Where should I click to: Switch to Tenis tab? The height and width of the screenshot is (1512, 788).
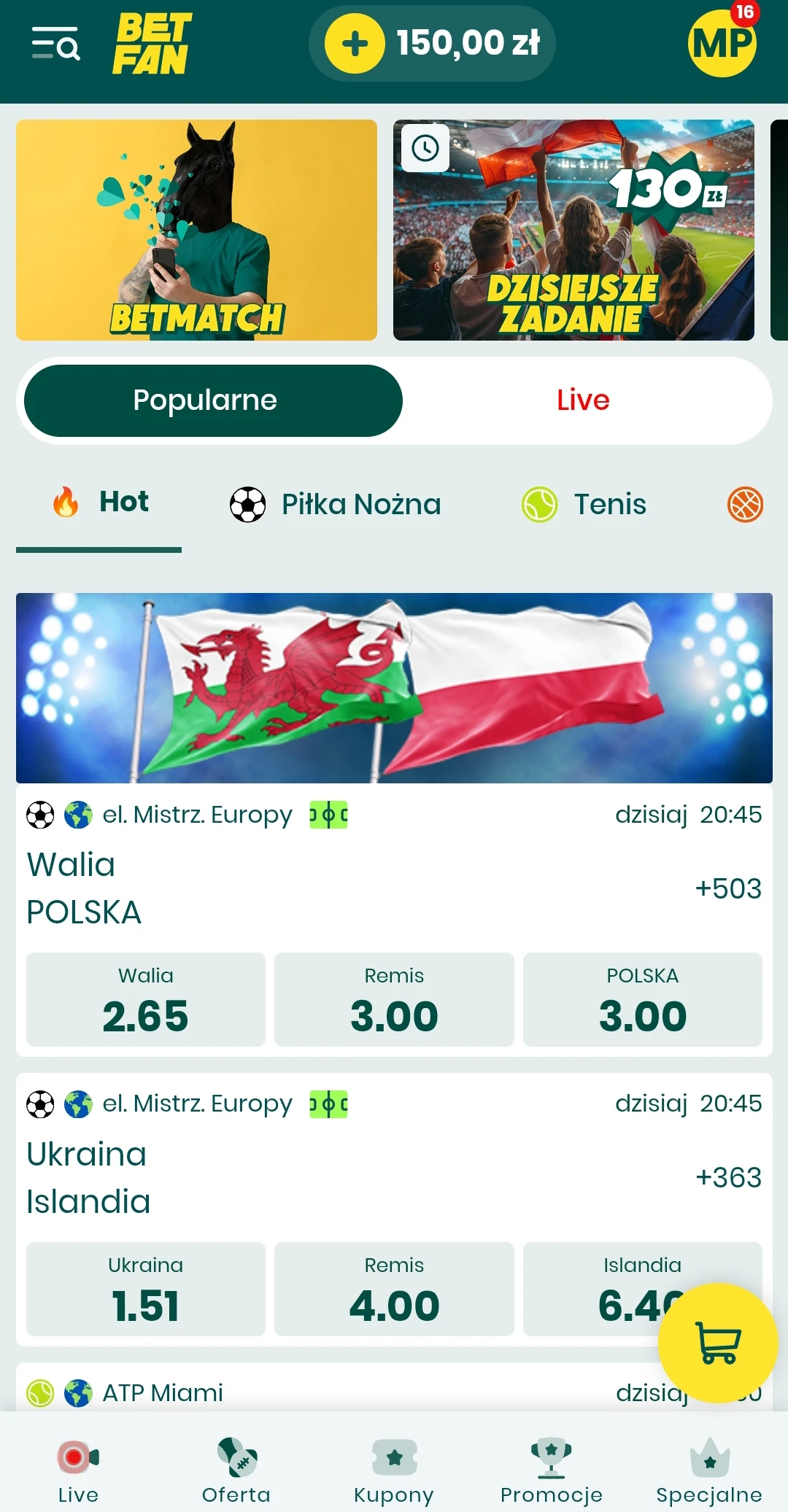coord(584,504)
